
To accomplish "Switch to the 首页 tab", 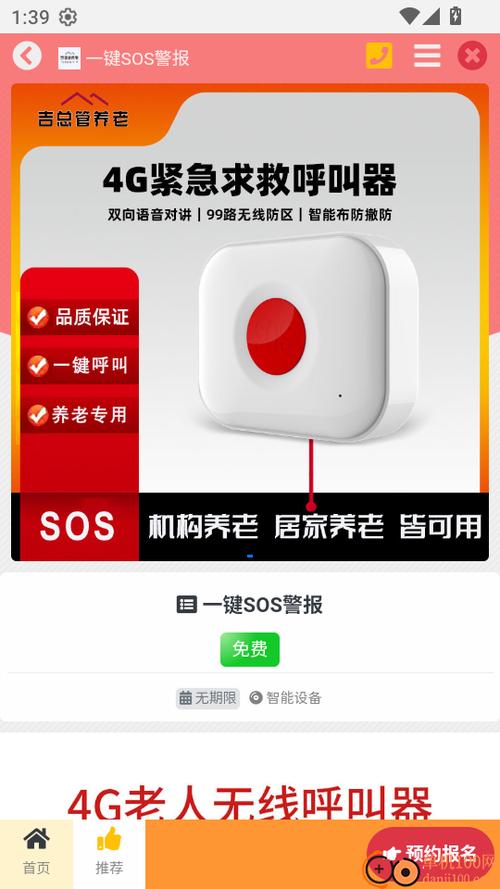I will 36,853.
